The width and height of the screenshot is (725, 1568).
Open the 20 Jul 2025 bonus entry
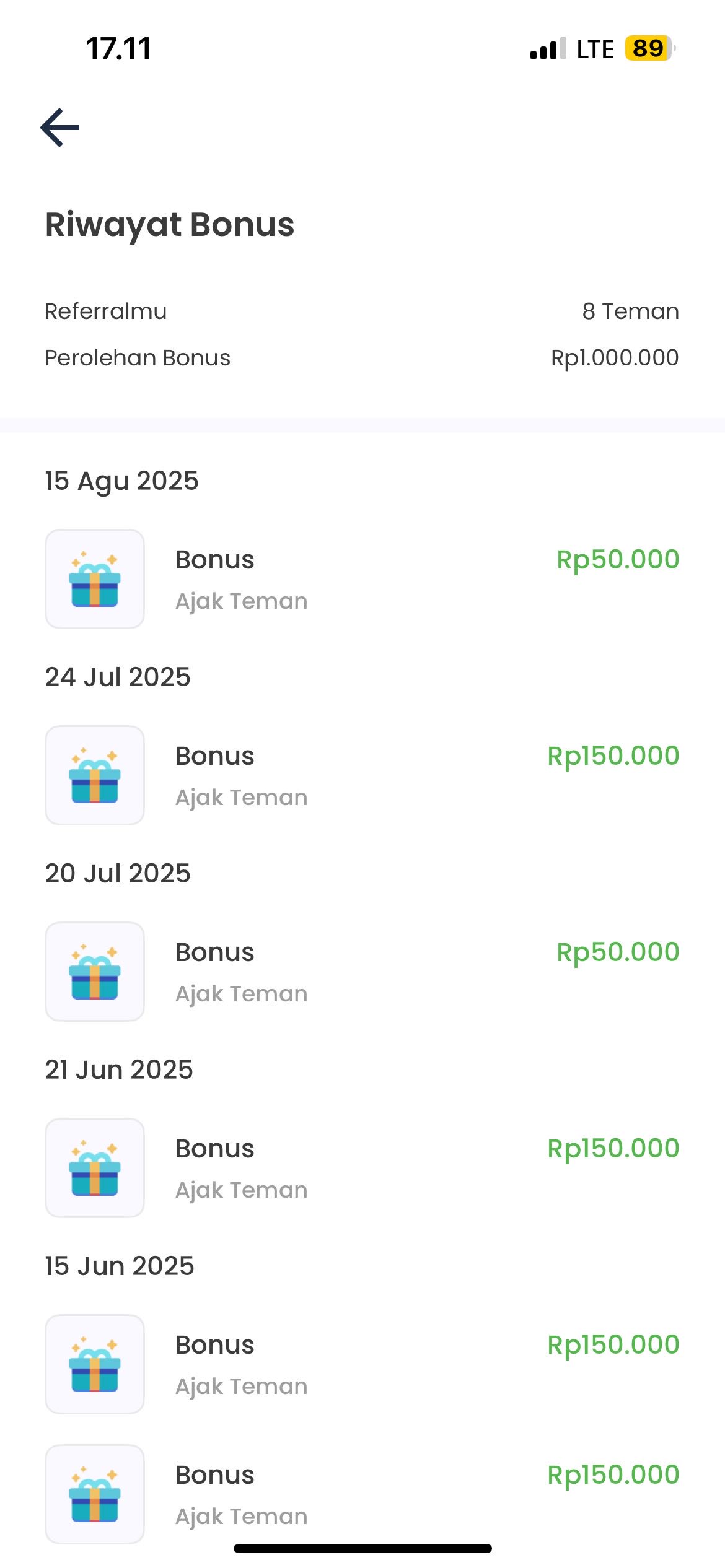coord(362,972)
